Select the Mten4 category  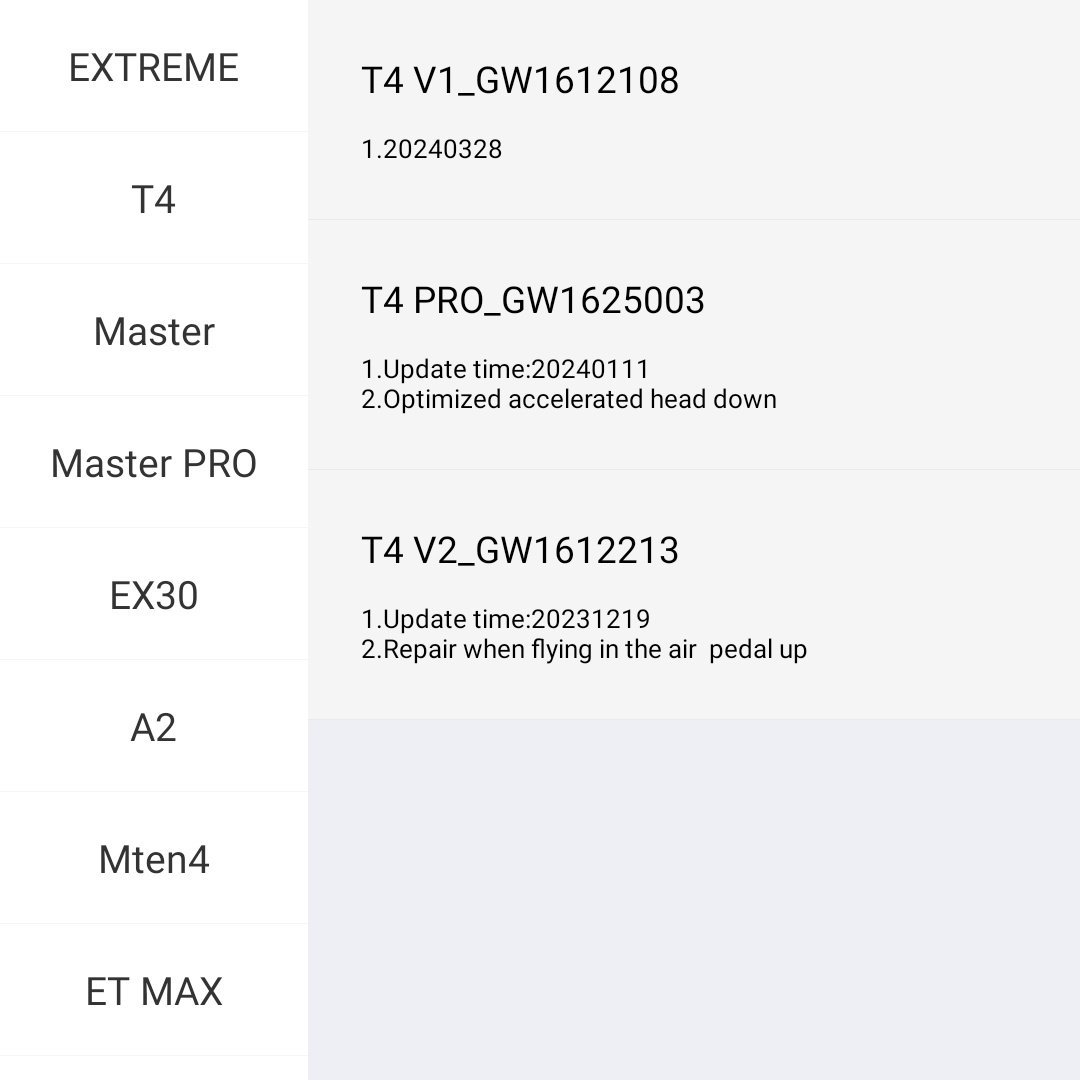(153, 859)
